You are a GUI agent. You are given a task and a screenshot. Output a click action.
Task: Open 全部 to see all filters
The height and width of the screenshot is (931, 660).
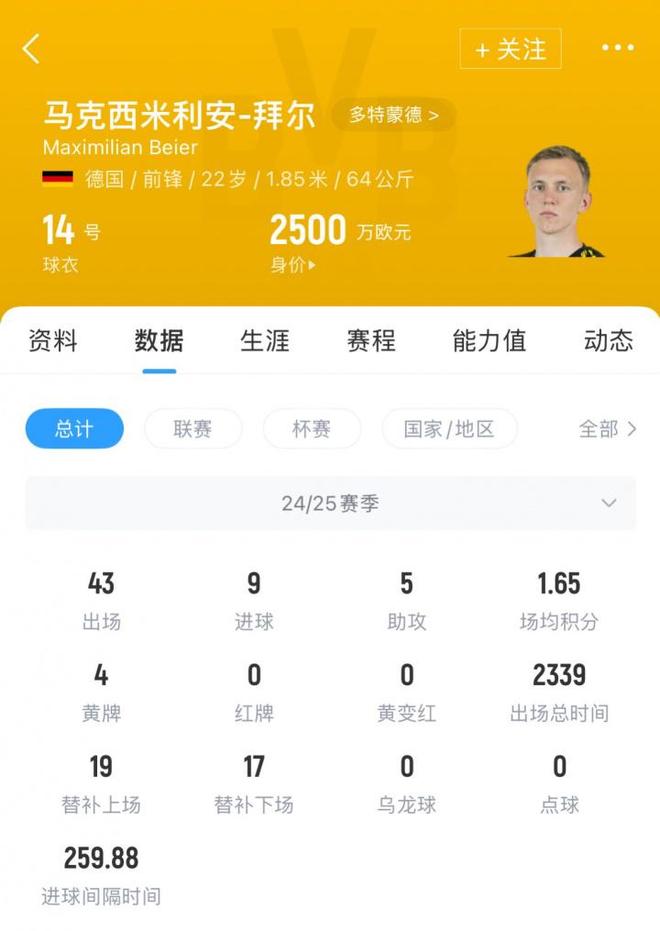[x=607, y=429]
